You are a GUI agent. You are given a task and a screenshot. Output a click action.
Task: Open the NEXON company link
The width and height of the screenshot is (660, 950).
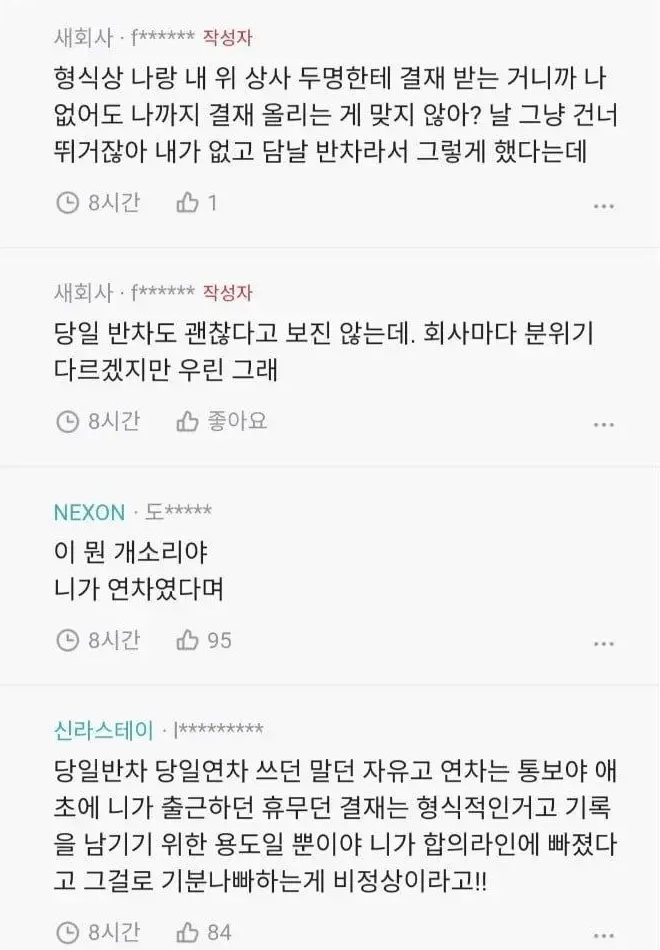click(89, 512)
